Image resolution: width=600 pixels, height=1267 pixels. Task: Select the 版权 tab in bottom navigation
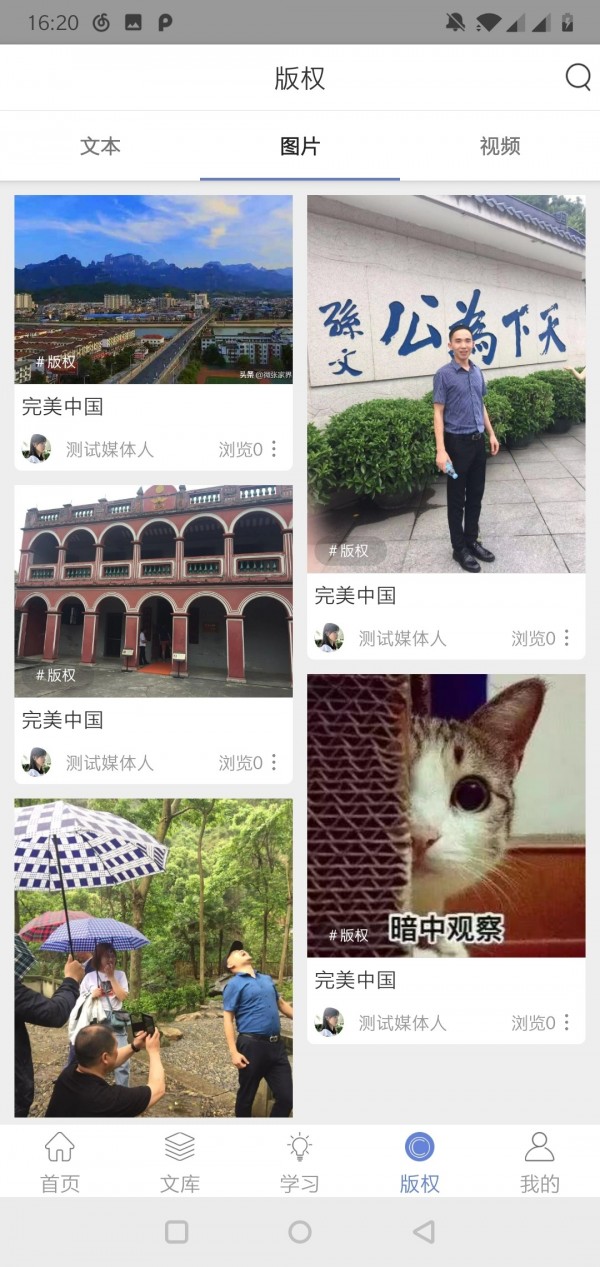pos(420,1162)
